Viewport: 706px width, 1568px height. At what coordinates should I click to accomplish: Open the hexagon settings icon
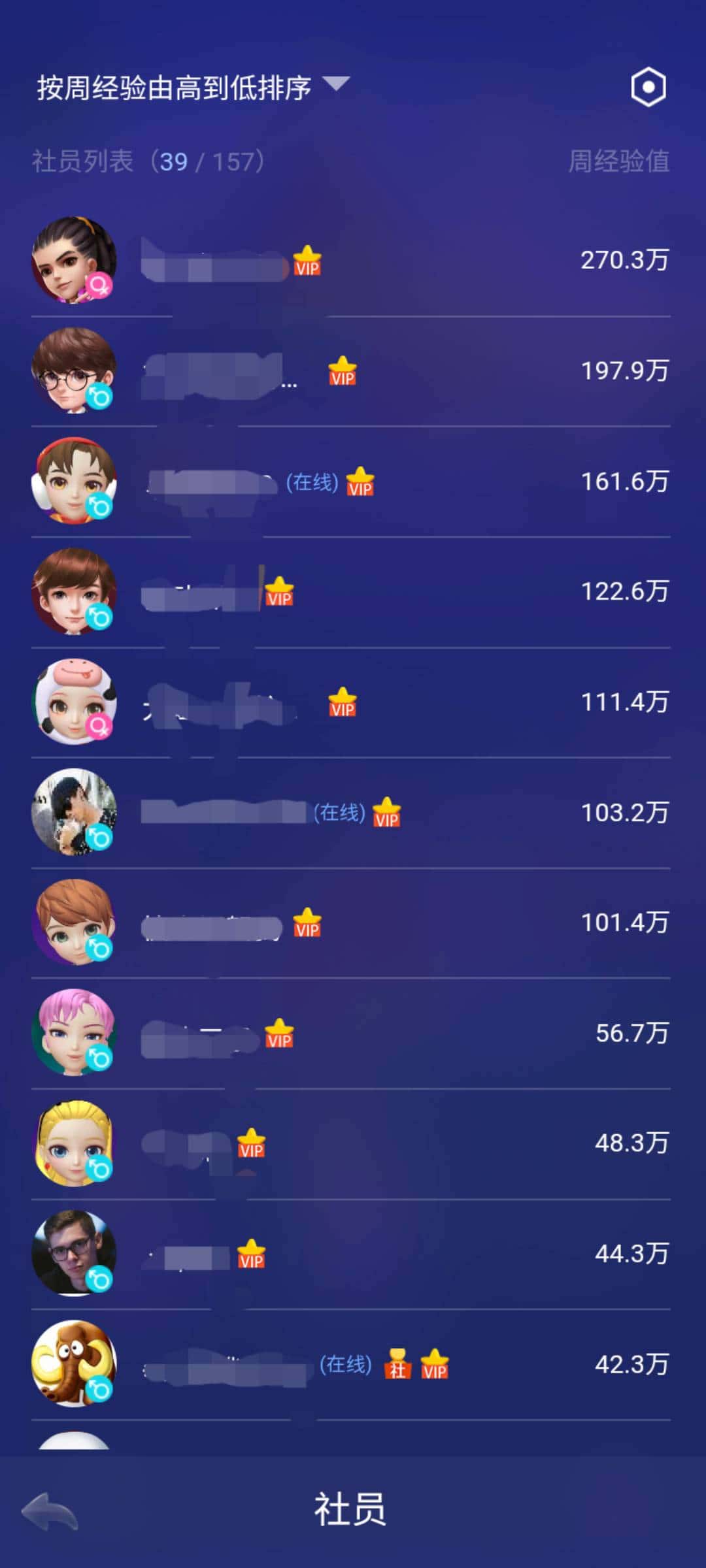coord(648,87)
